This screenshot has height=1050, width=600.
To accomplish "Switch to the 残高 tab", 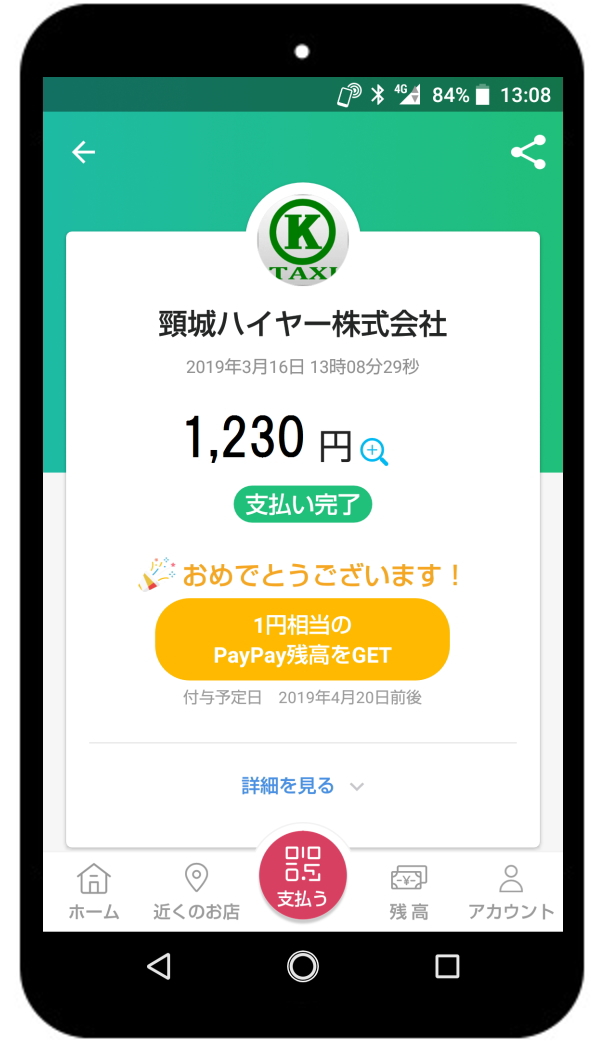I will 408,892.
